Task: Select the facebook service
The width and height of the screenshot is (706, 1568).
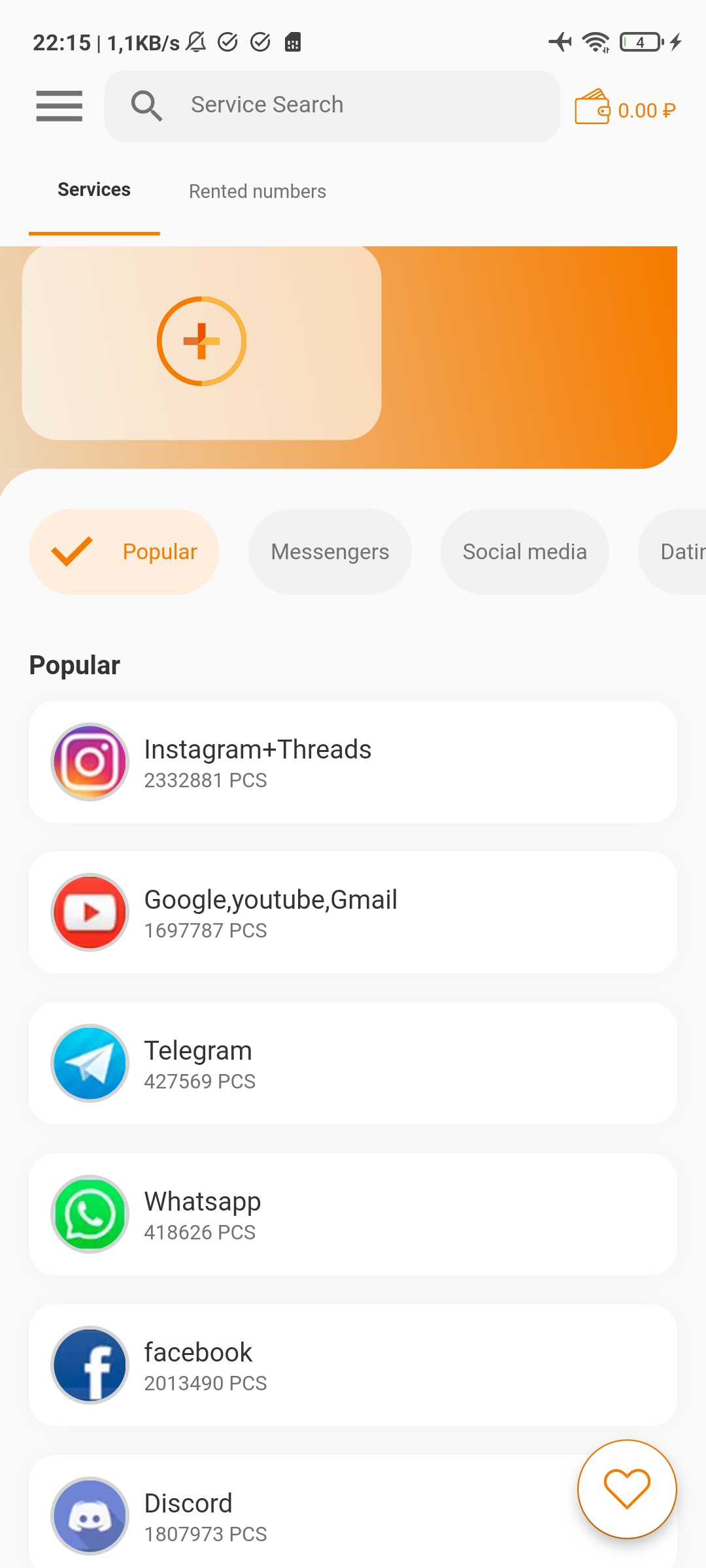Action: (353, 1365)
